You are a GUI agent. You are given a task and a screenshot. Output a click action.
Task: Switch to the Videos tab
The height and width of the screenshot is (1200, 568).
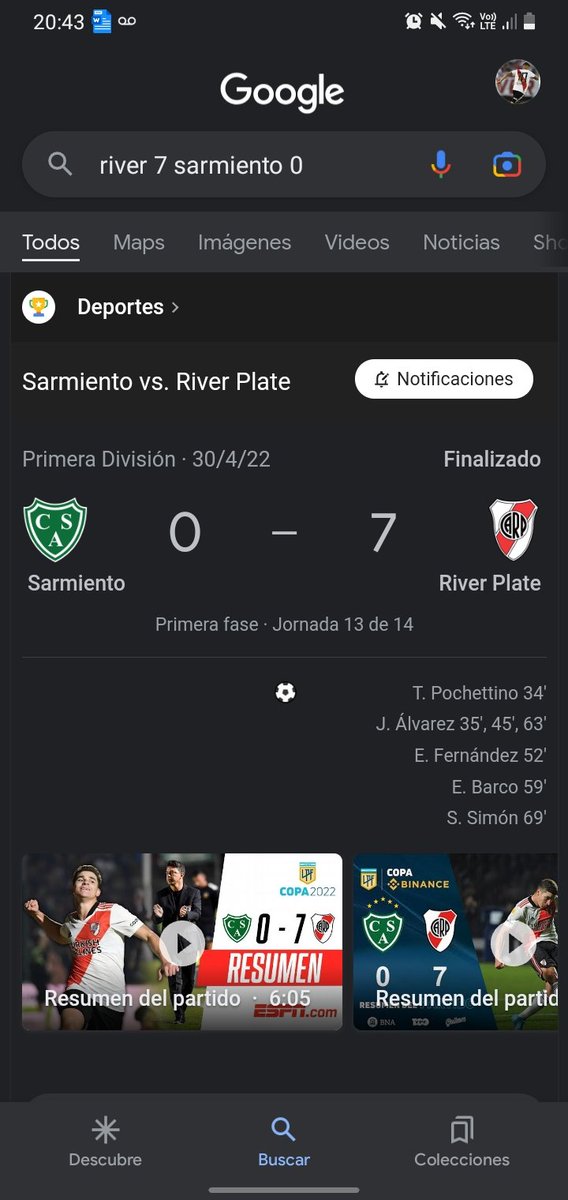point(357,242)
